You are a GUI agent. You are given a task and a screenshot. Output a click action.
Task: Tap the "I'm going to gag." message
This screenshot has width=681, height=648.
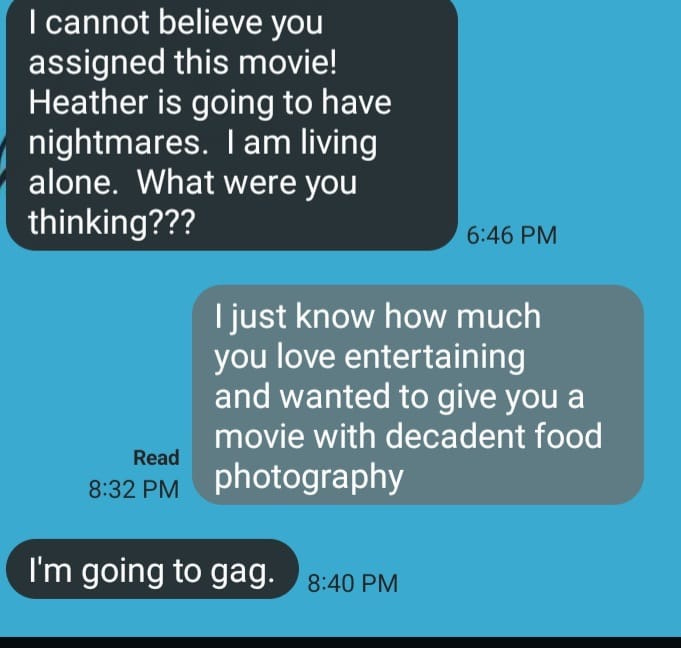tap(152, 569)
